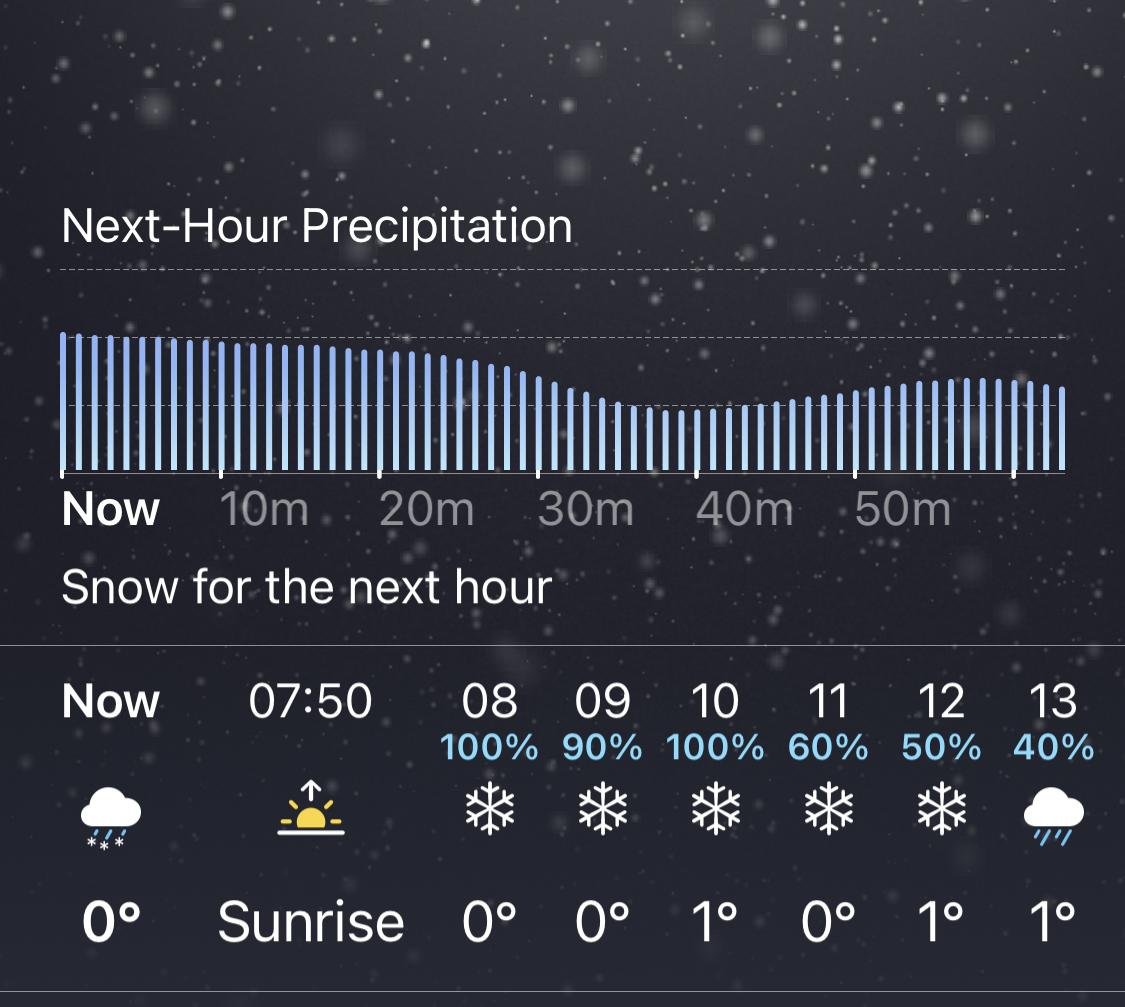The height and width of the screenshot is (1007, 1125).
Task: Select the 09 hour forecast column
Action: pos(603,812)
